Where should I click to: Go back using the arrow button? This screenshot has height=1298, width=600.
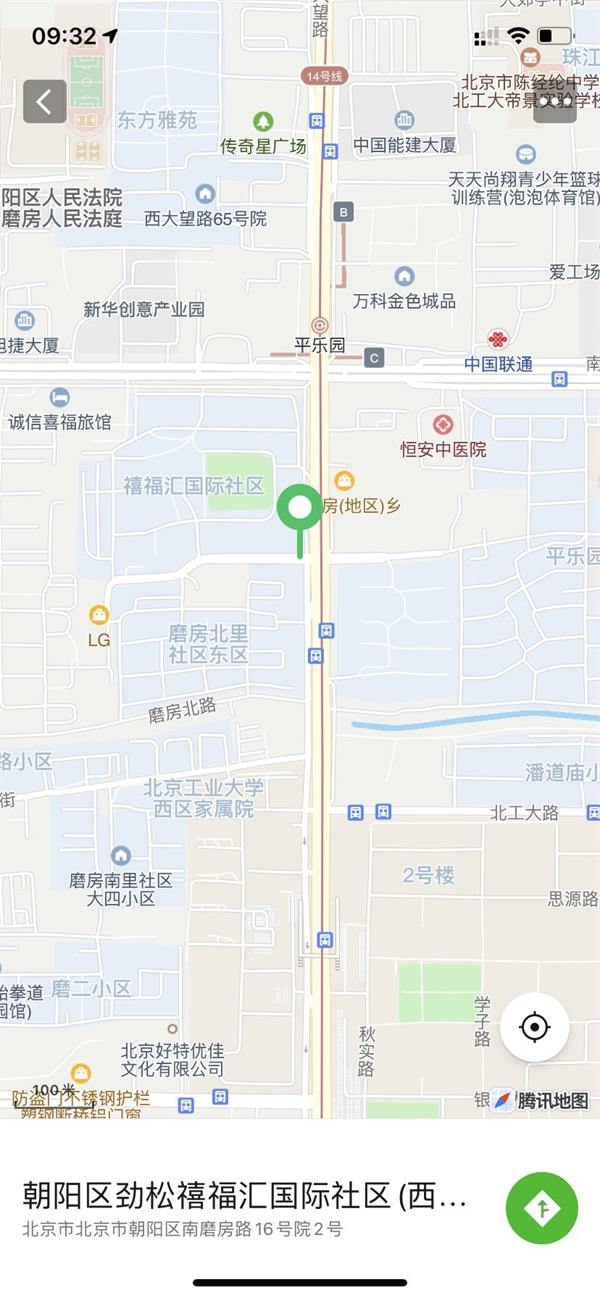click(x=44, y=101)
